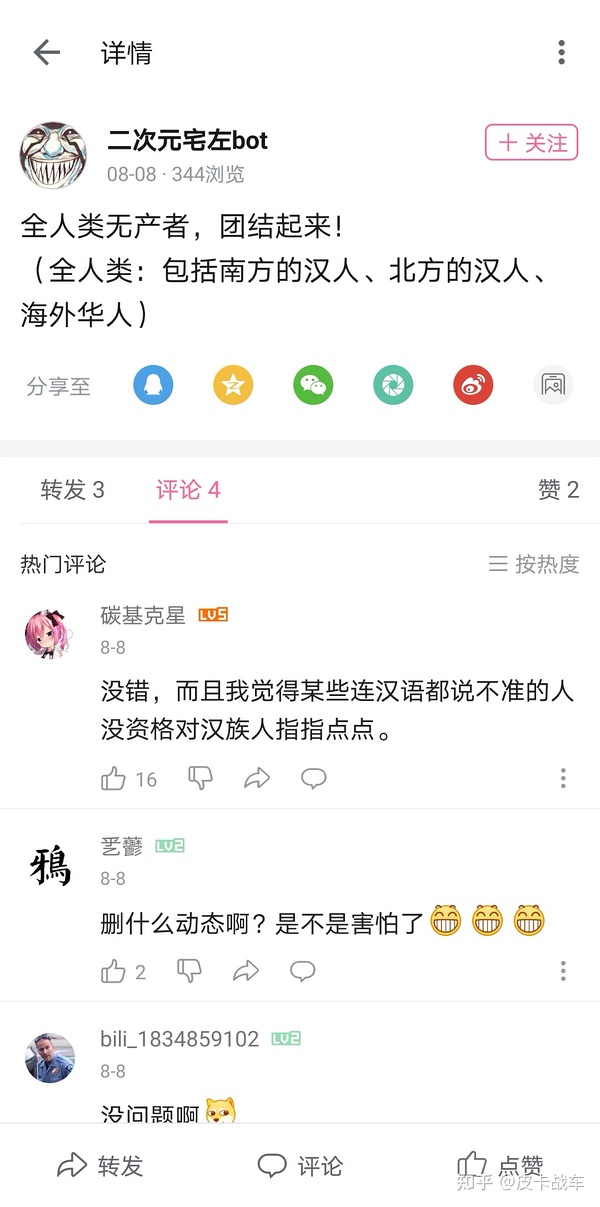This screenshot has width=600, height=1207.
Task: Like the comment asking 删什么动态啊
Action: click(x=114, y=971)
